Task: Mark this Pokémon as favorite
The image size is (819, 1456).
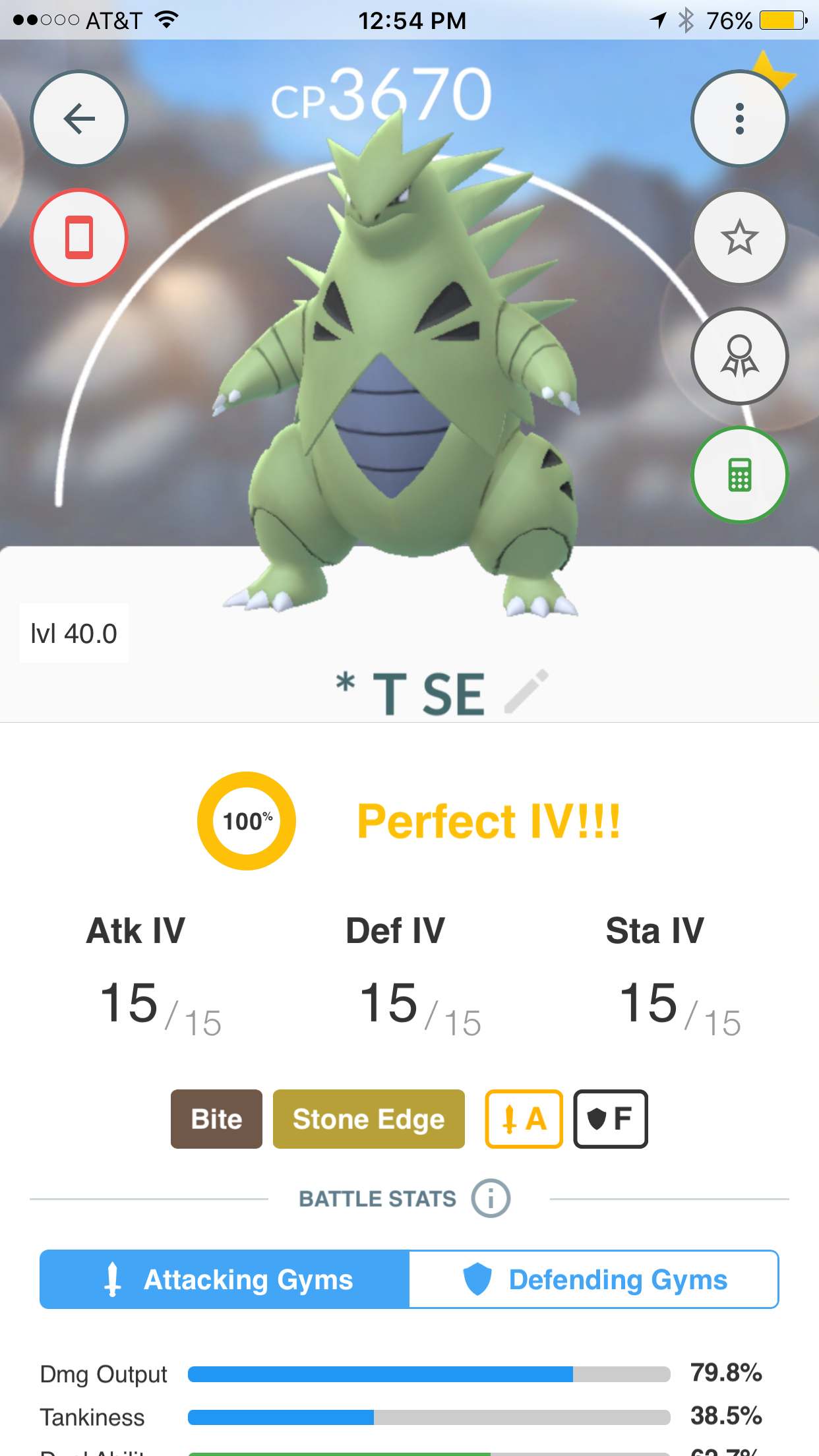Action: (x=740, y=237)
